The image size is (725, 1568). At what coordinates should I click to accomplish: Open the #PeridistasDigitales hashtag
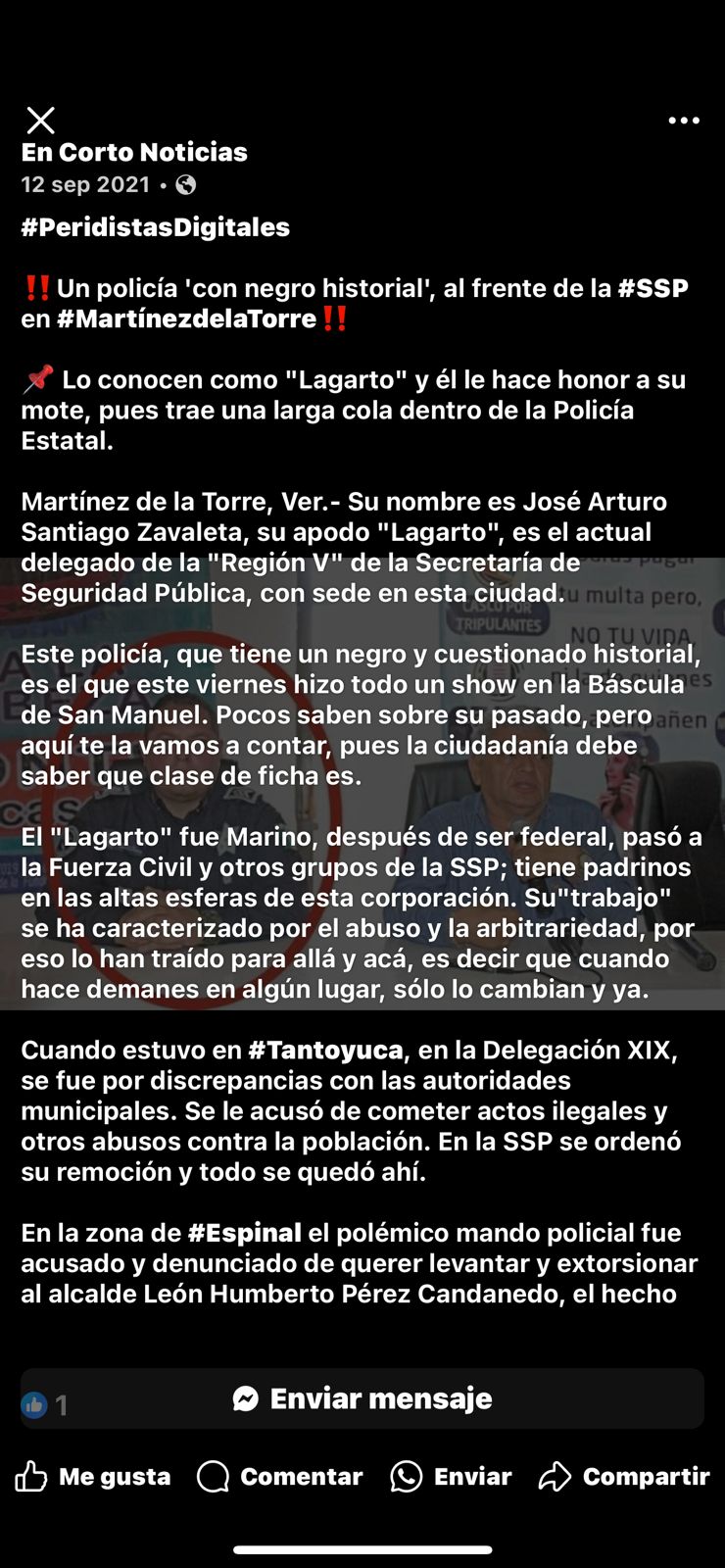(156, 227)
